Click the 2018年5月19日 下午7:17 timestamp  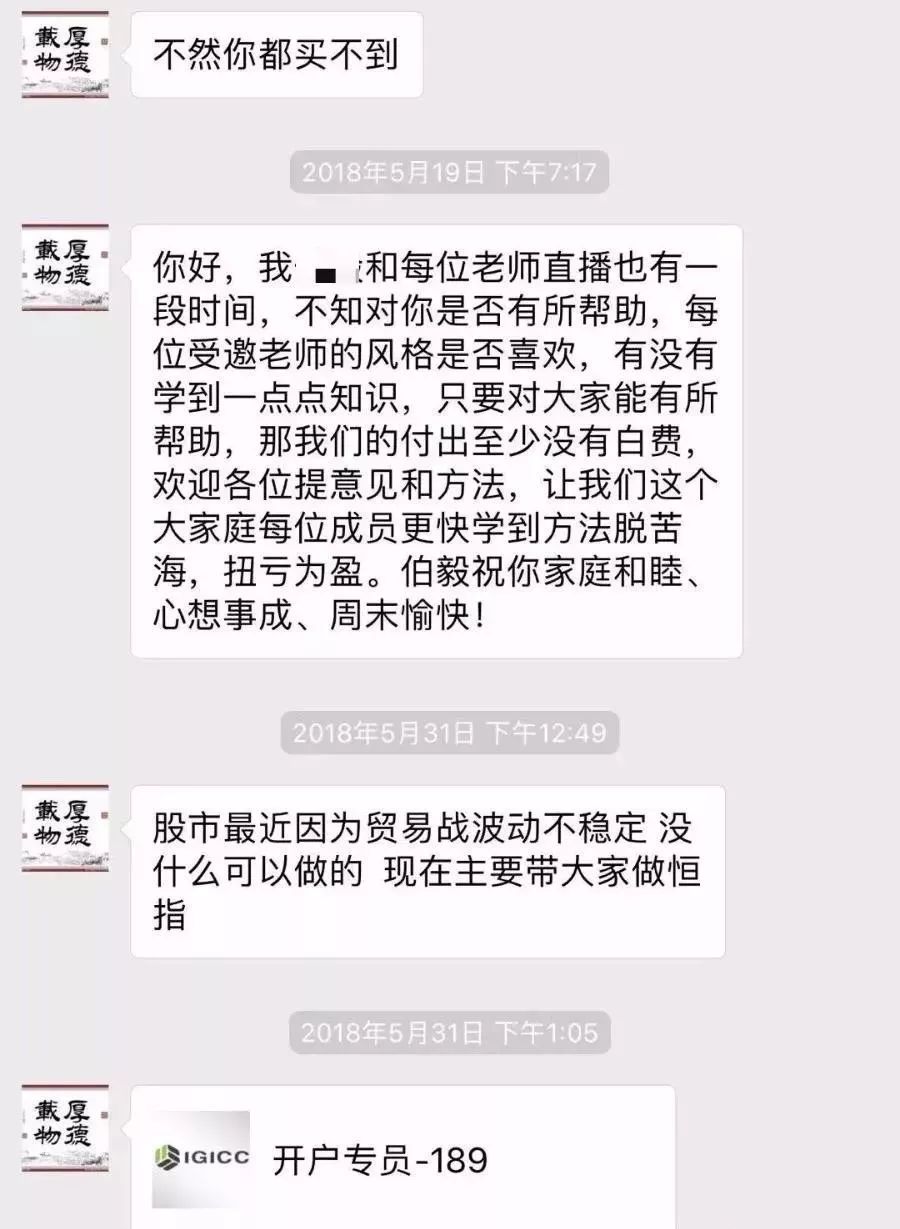(450, 172)
